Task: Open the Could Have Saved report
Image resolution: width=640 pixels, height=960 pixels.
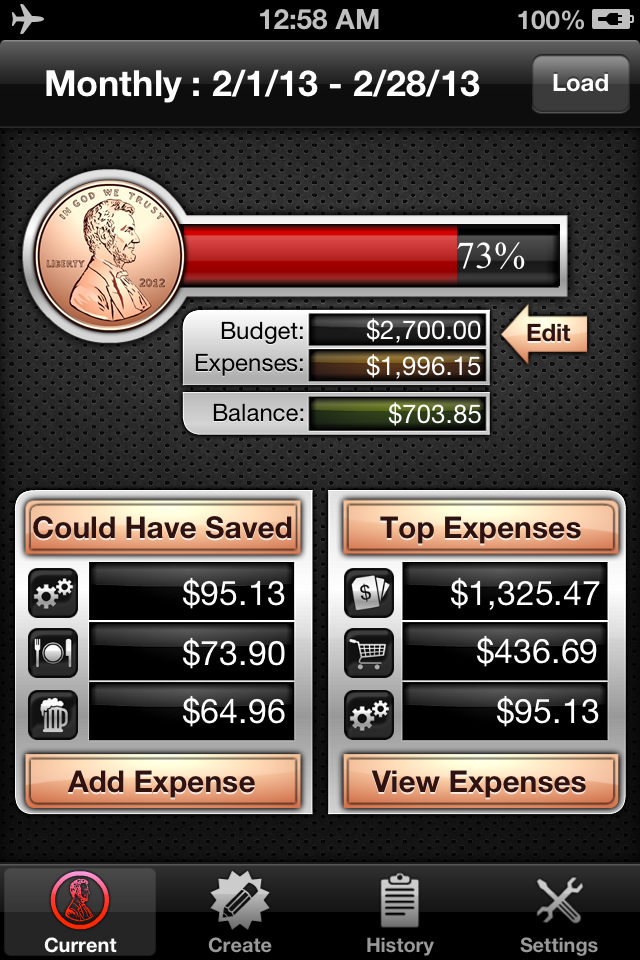Action: [x=163, y=528]
